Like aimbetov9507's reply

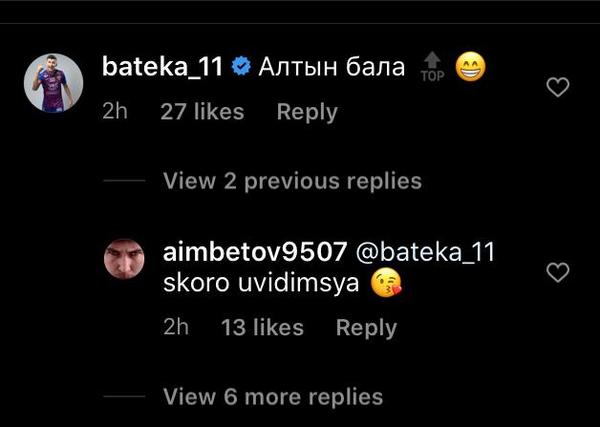[x=558, y=272]
